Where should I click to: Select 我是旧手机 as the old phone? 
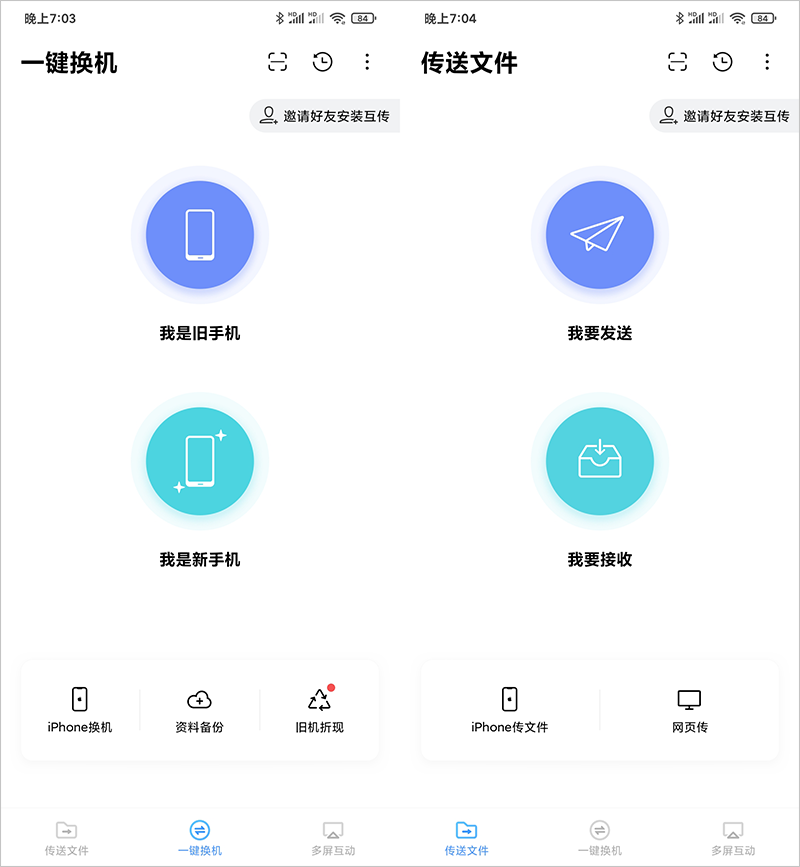click(x=200, y=236)
